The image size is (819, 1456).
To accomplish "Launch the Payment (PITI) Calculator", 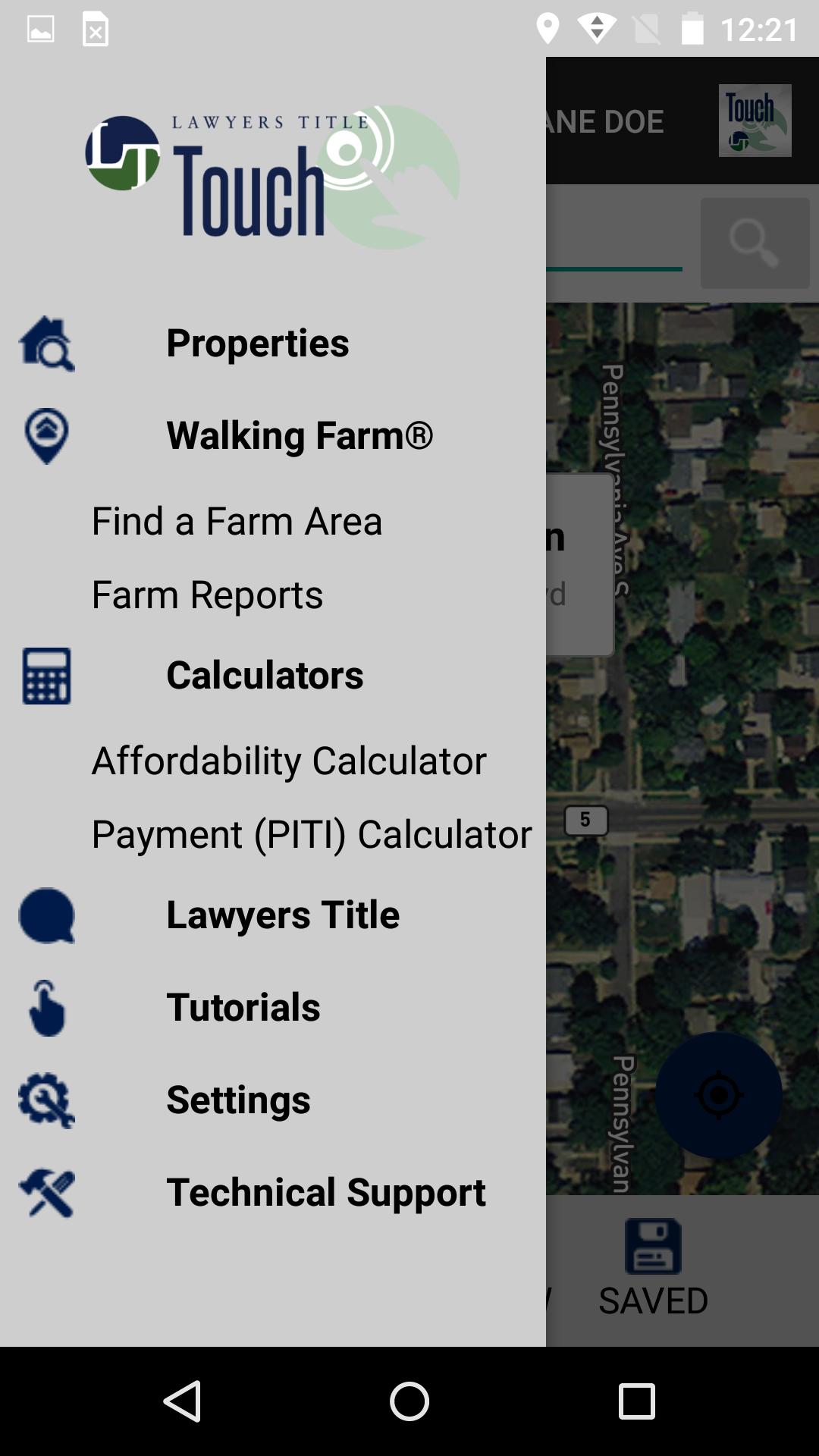I will click(x=273, y=834).
